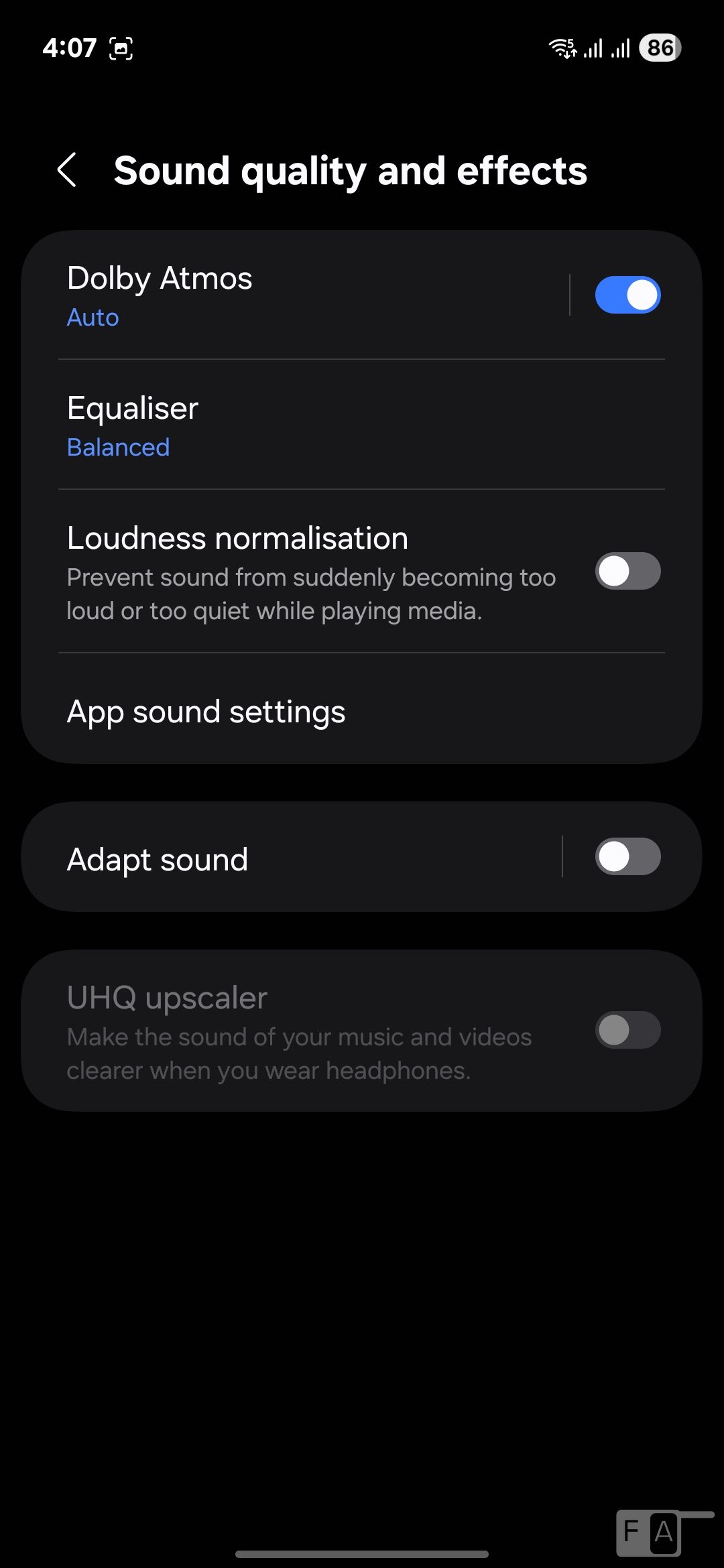The height and width of the screenshot is (1568, 724).
Task: Open Dolby Atmos settings
Action: click(268, 296)
